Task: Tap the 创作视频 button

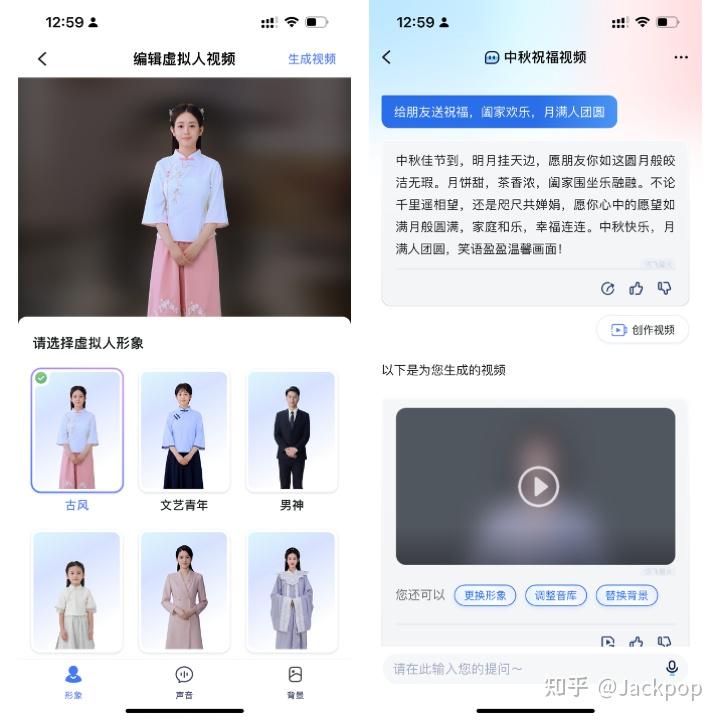Action: tap(643, 330)
